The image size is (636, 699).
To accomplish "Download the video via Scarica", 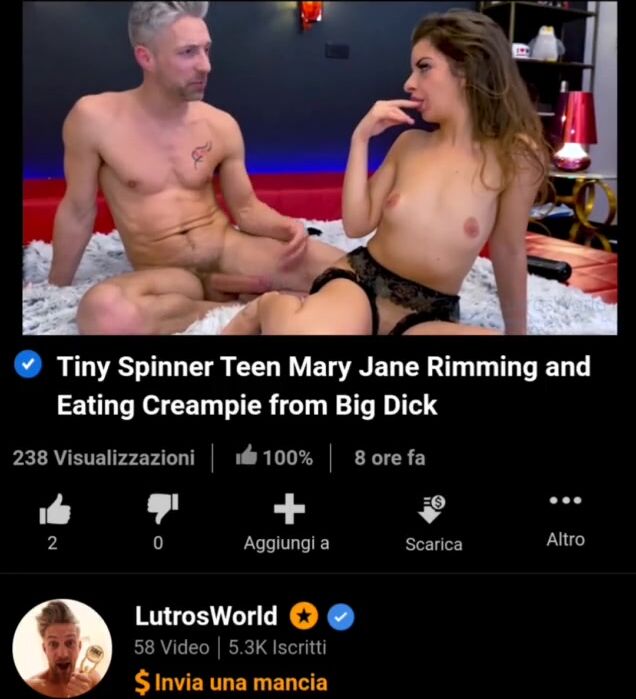I will point(433,511).
